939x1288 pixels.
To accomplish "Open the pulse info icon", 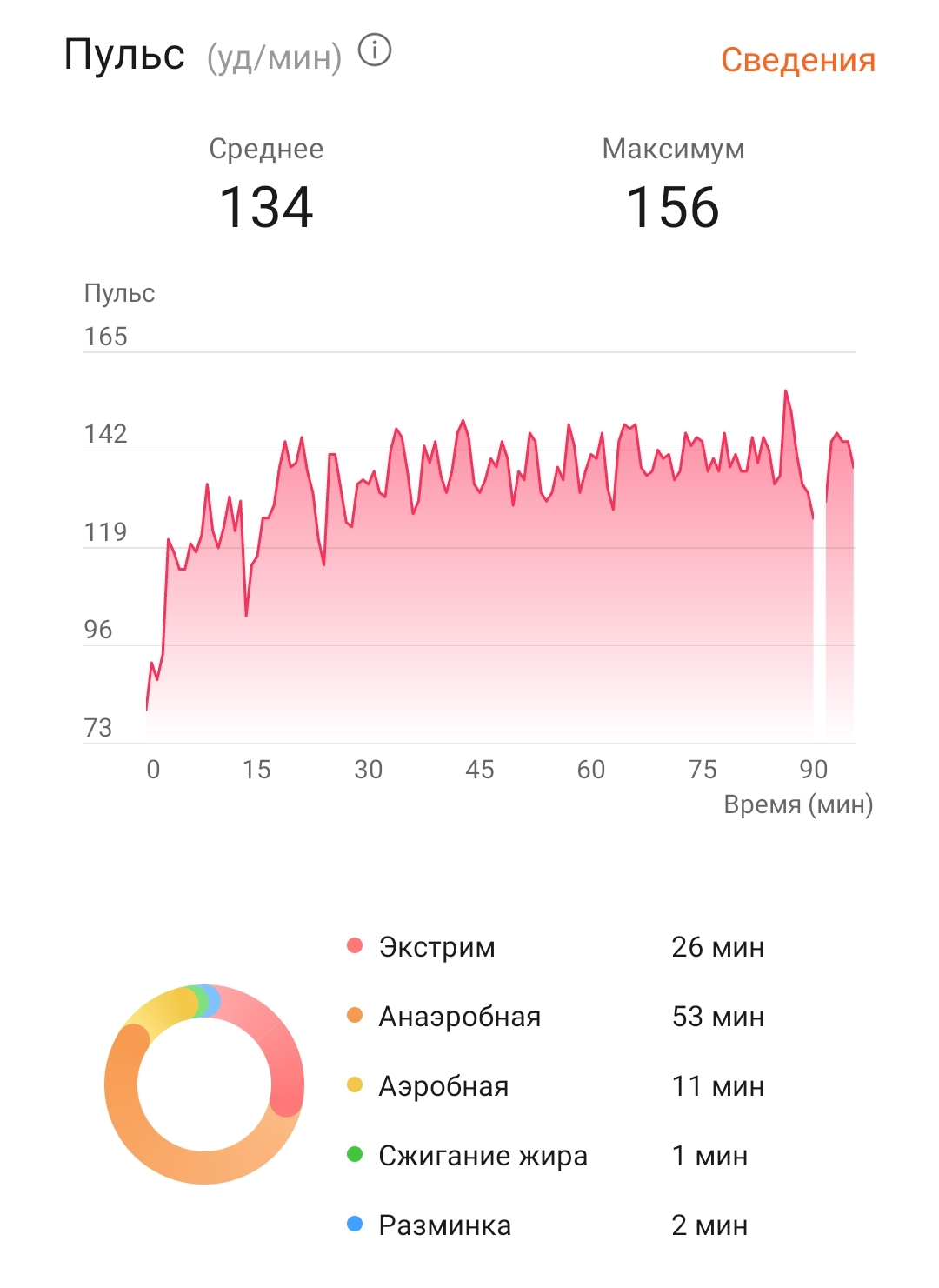I will coord(375,51).
